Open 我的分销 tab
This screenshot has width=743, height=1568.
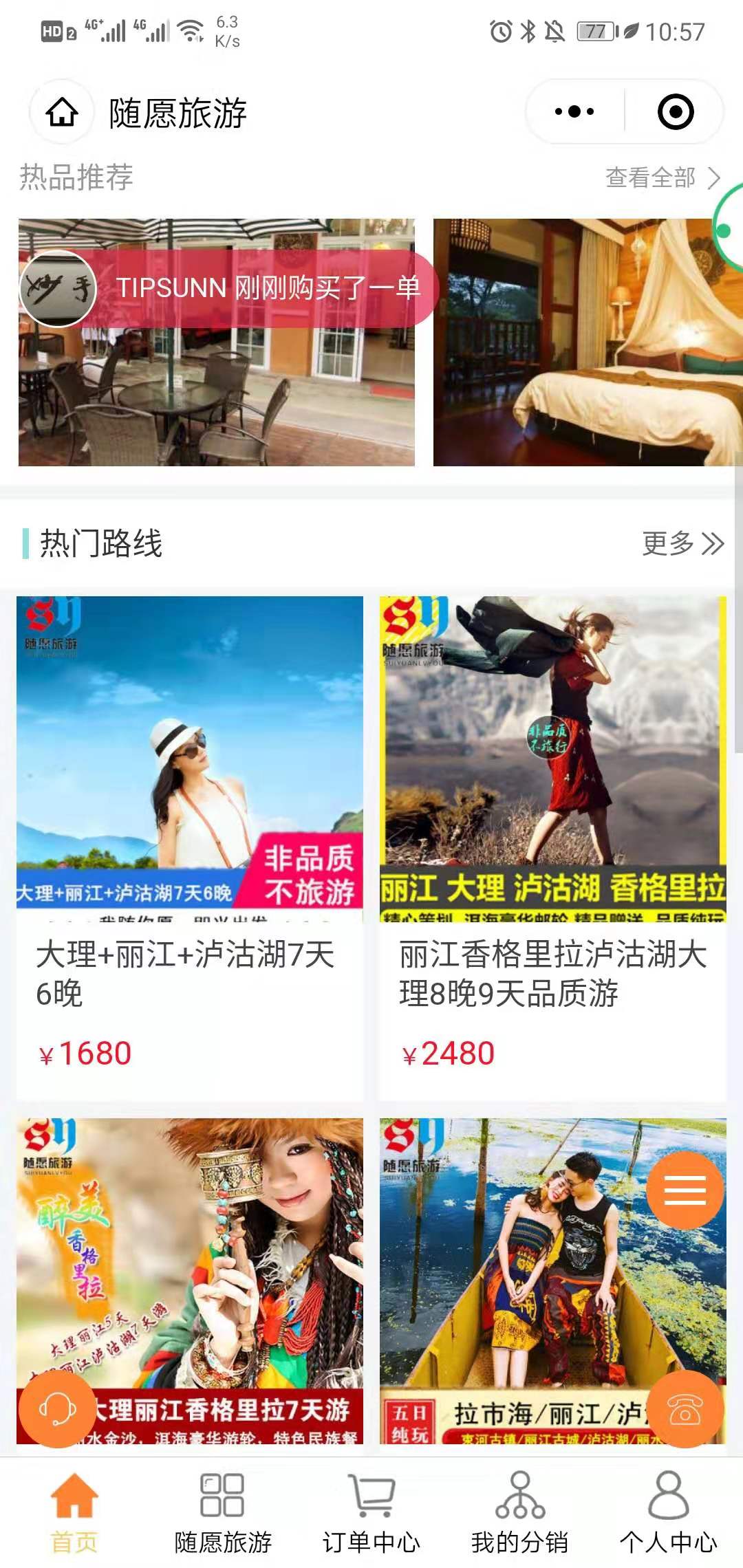(520, 1512)
